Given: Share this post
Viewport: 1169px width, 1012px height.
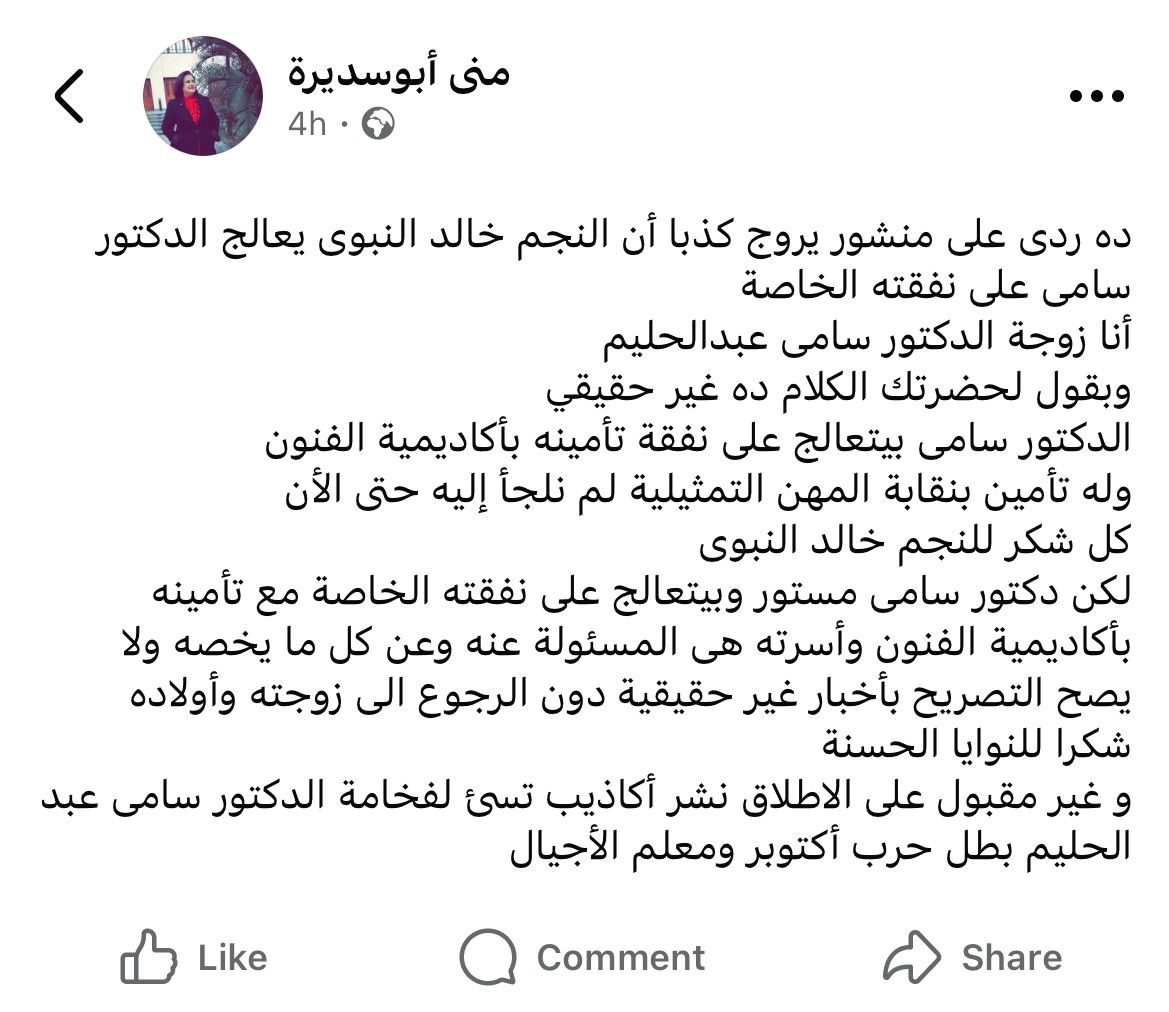Looking at the screenshot, I should coord(972,957).
